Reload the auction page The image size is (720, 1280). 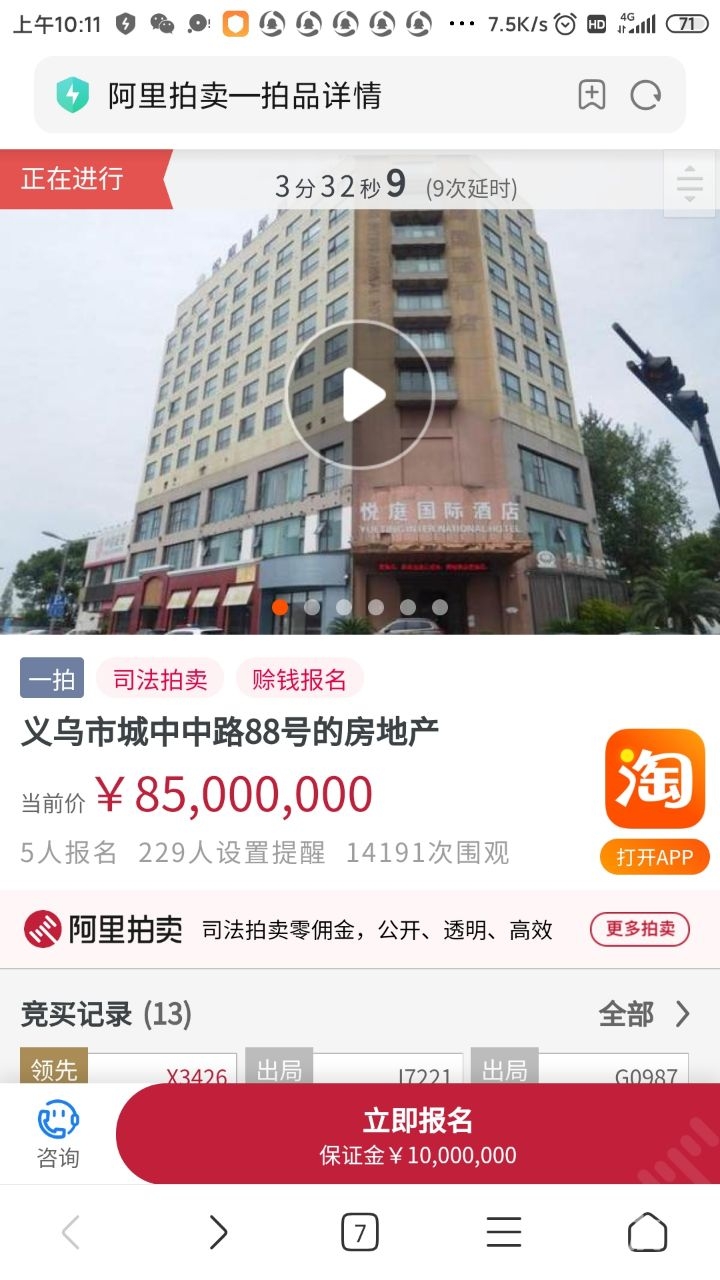[x=646, y=95]
